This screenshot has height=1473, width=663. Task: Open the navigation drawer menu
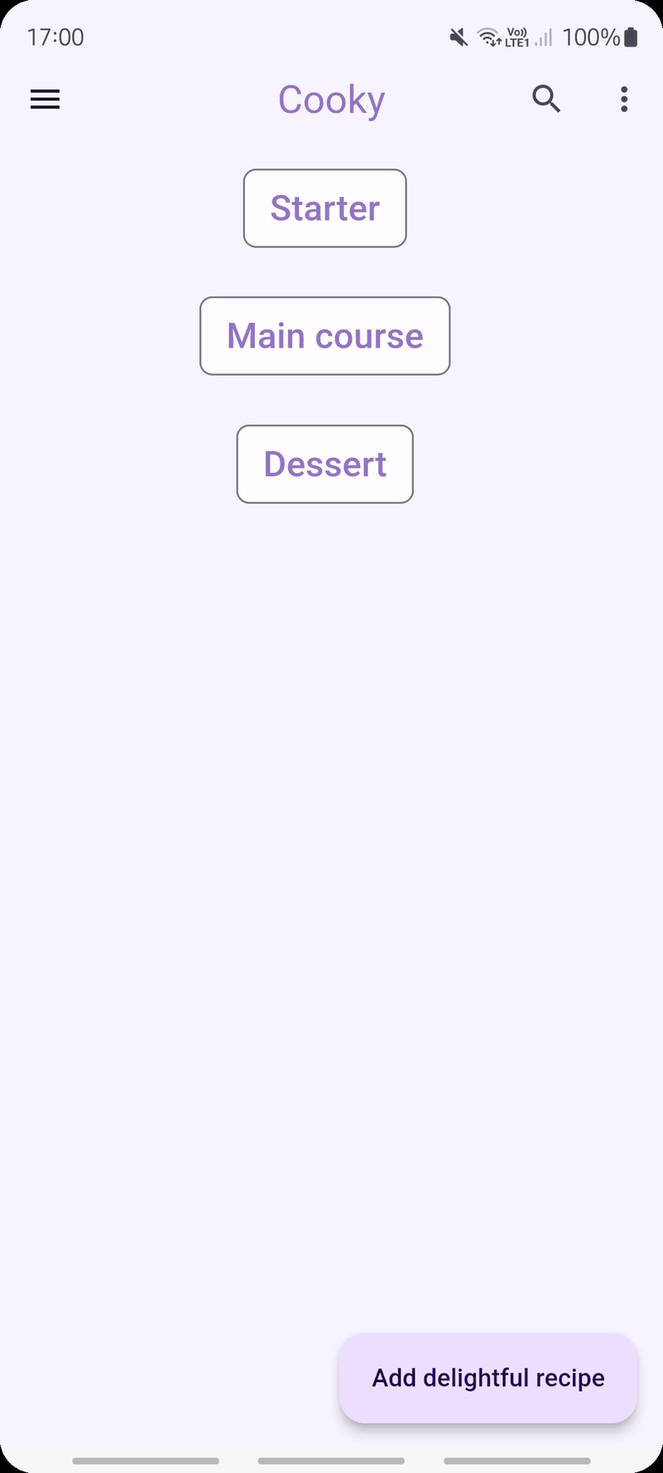45,99
